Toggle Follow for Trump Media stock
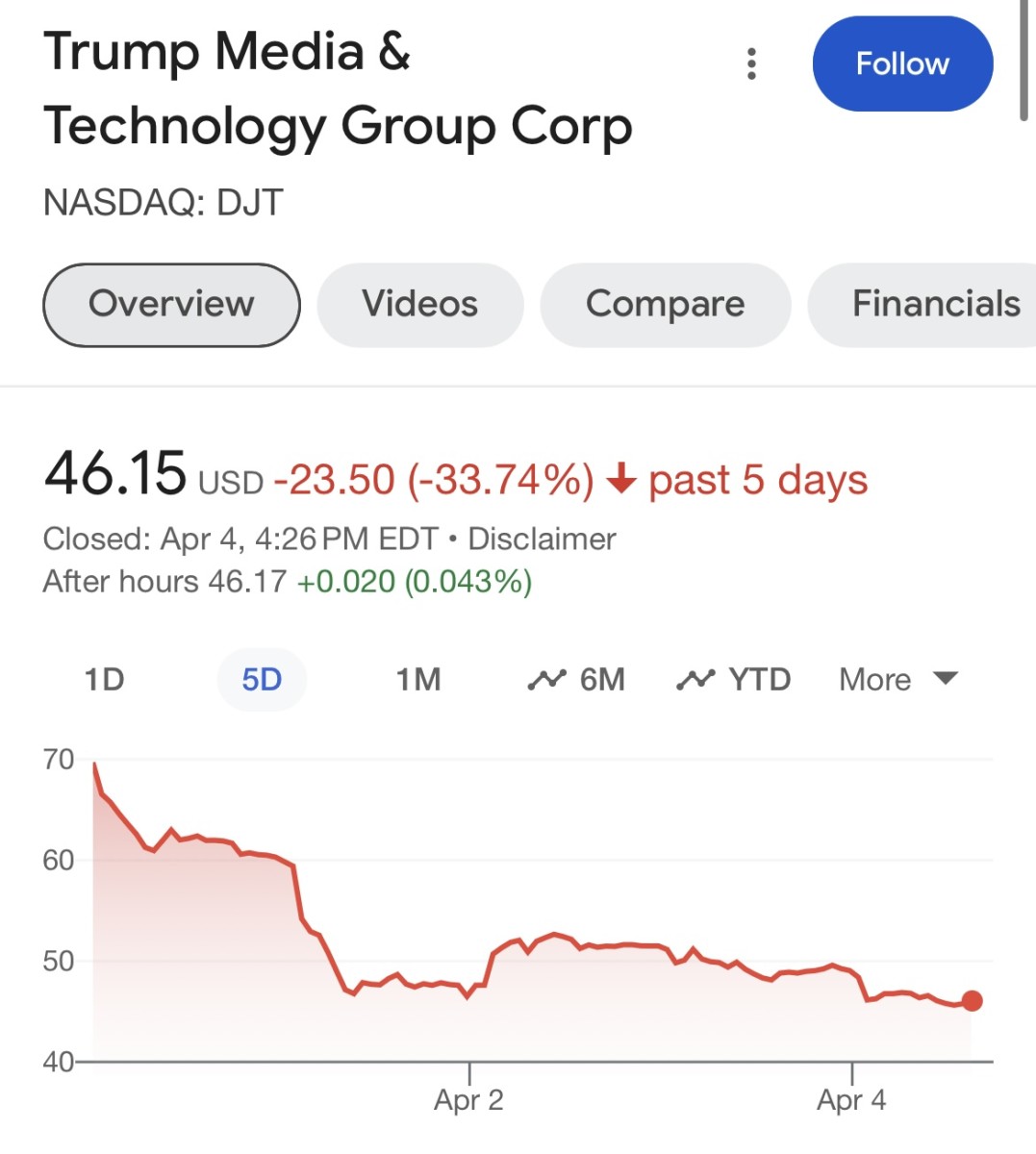1036x1154 pixels. click(x=901, y=63)
